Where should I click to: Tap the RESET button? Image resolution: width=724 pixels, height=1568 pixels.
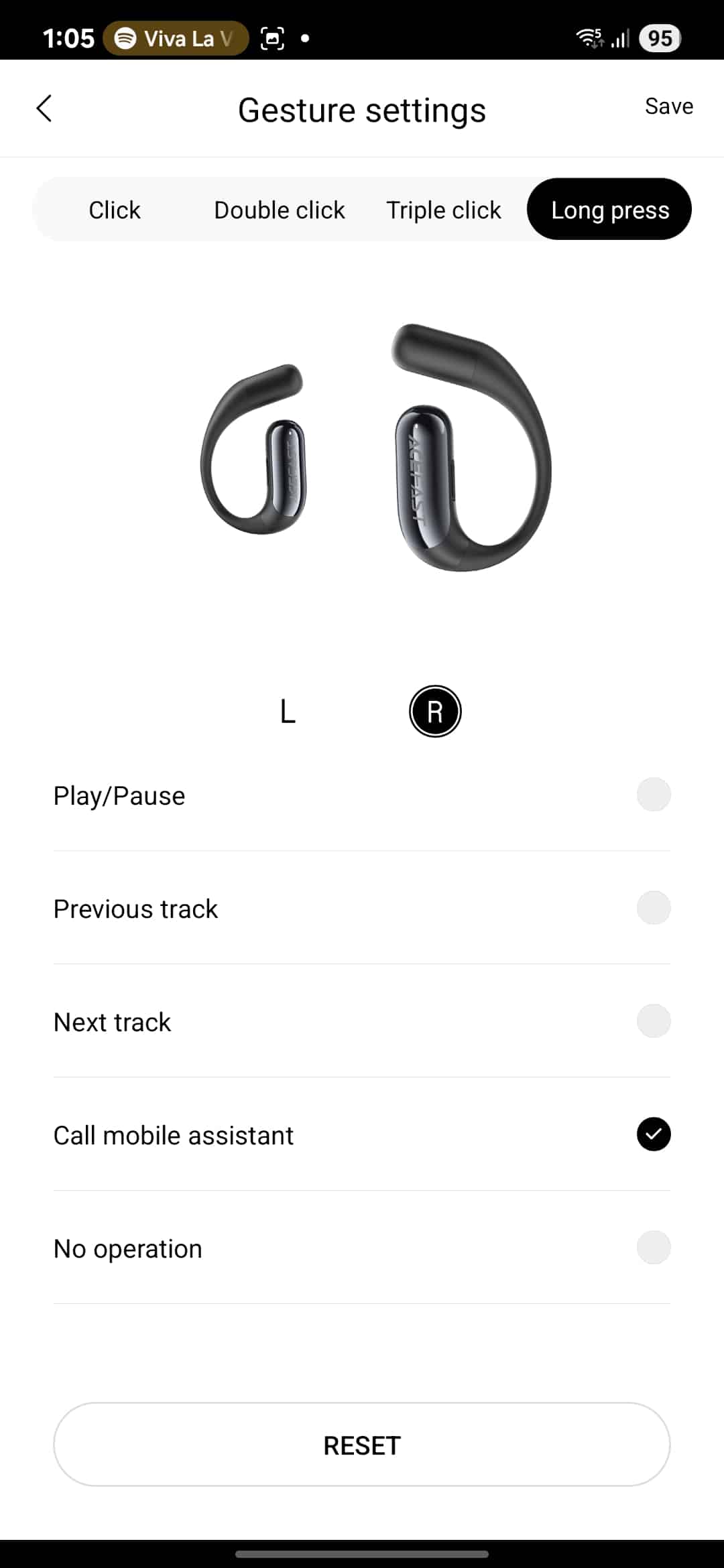coord(362,1445)
